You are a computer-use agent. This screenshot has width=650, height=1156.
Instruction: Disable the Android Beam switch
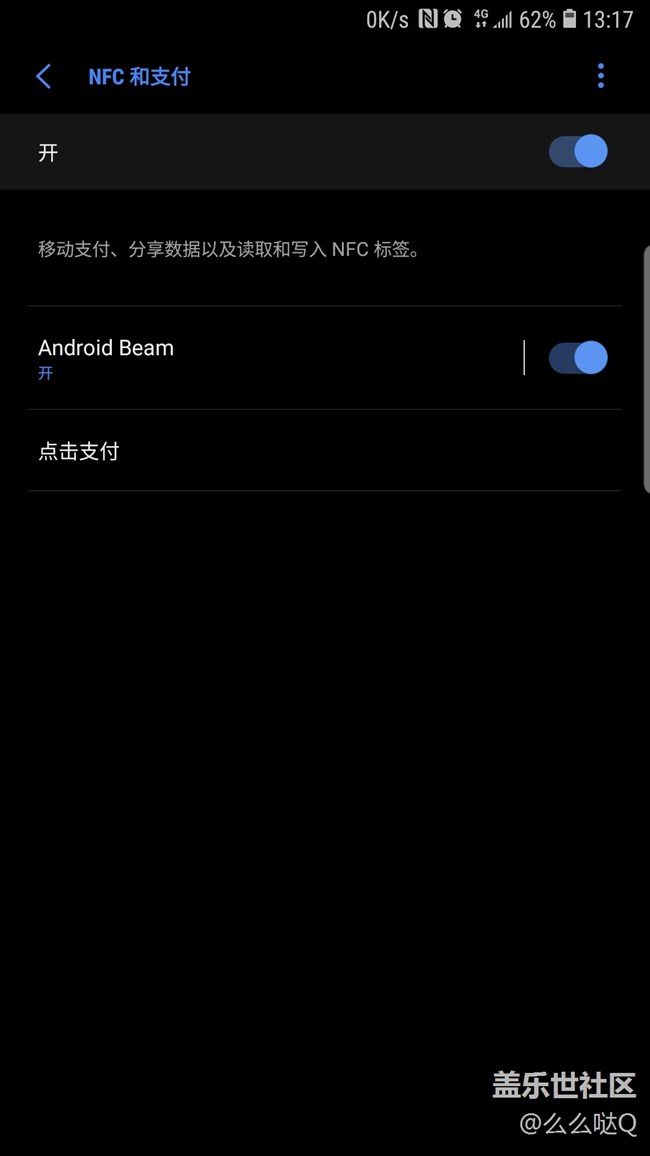pyautogui.click(x=578, y=358)
